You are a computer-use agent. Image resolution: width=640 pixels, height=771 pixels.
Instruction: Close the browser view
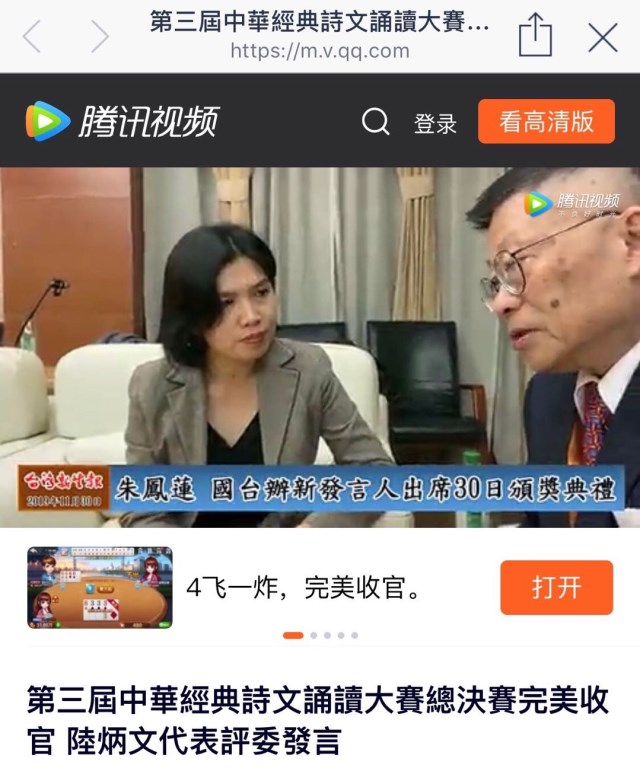pyautogui.click(x=602, y=37)
